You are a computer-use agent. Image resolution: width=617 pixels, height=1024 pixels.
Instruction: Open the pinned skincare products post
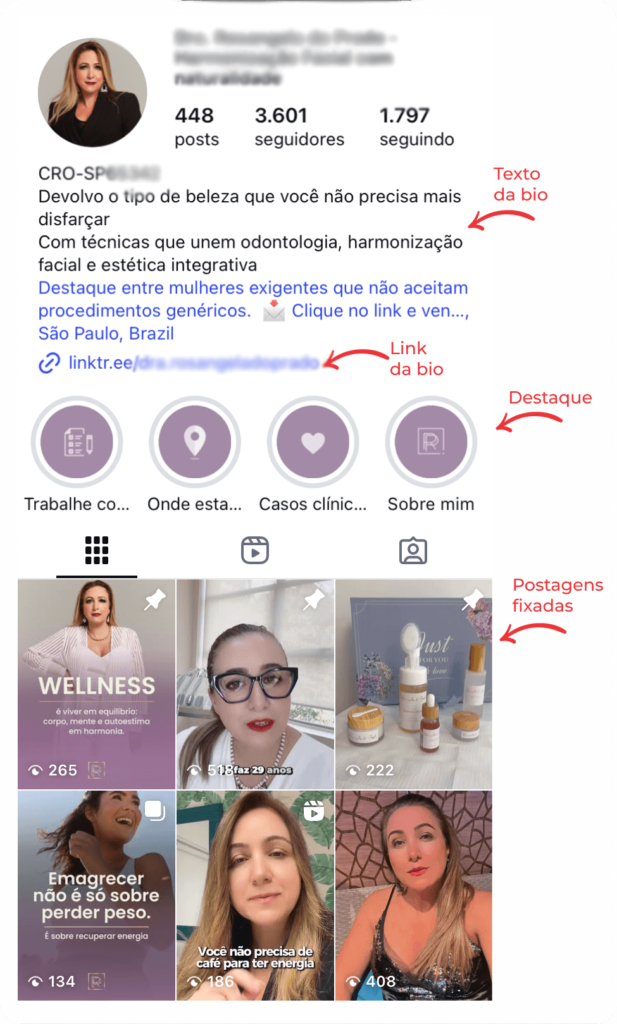coord(413,684)
